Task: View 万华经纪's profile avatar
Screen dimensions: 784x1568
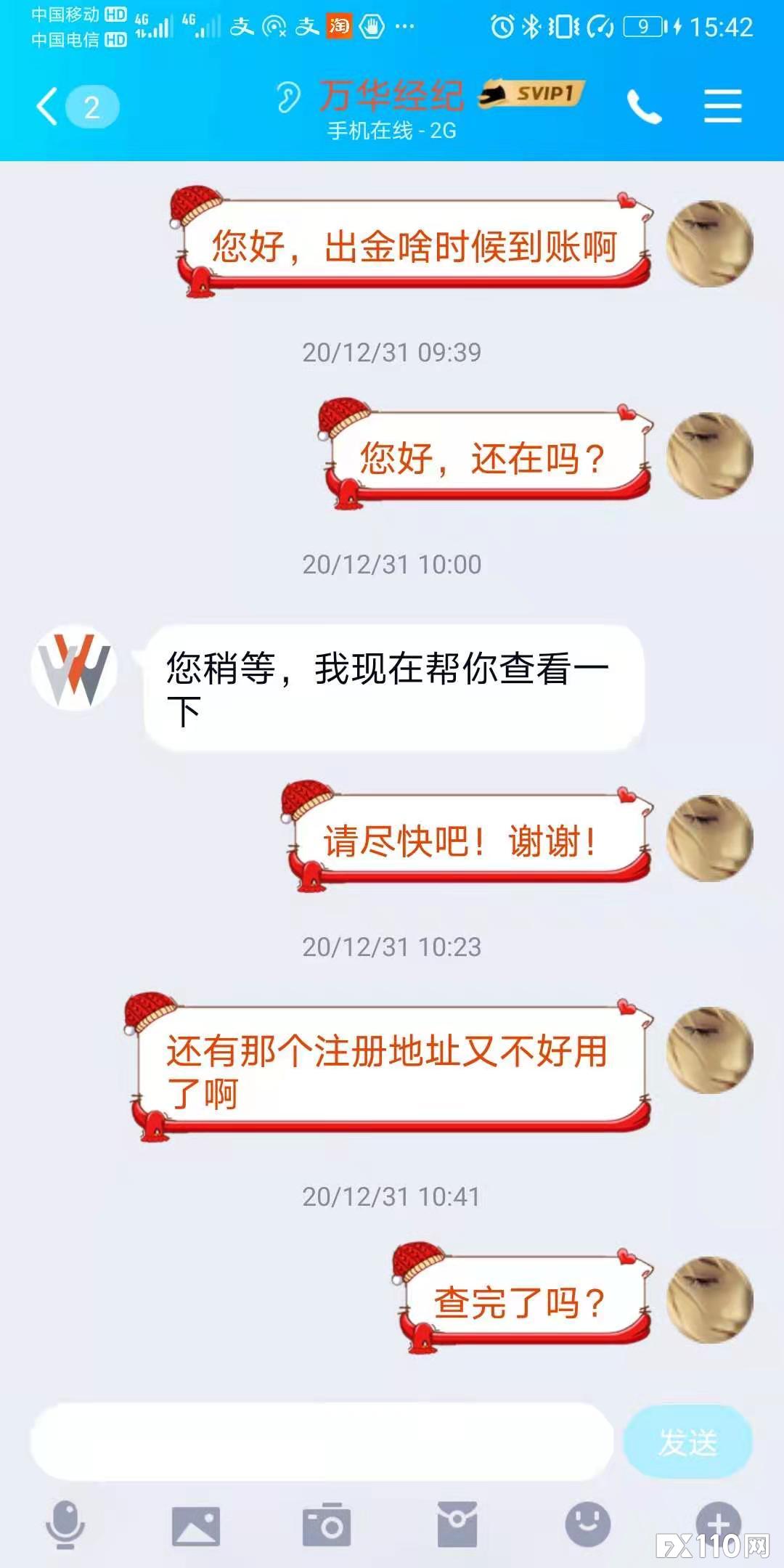Action: (x=74, y=668)
